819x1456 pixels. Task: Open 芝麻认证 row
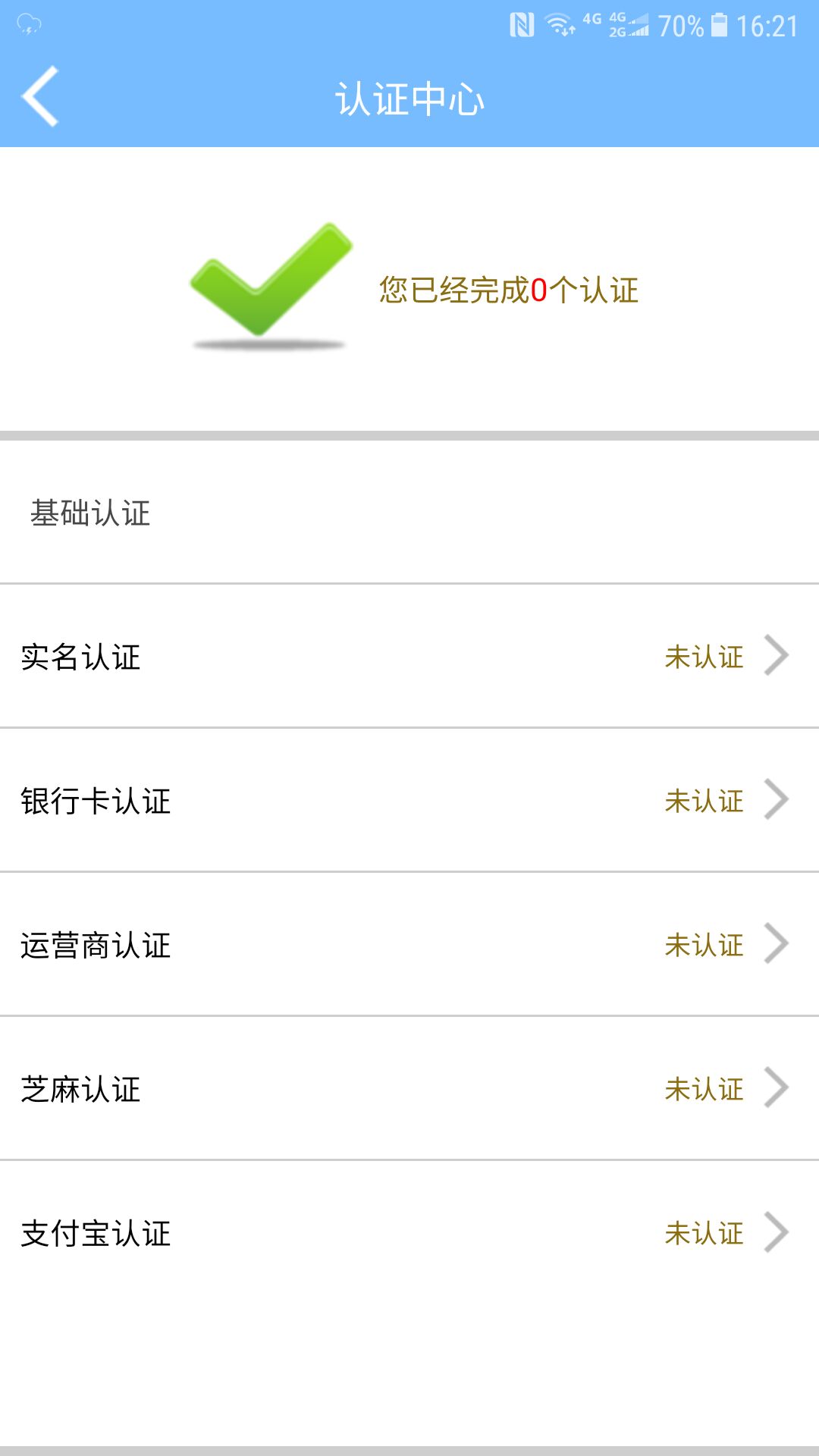pos(409,1088)
